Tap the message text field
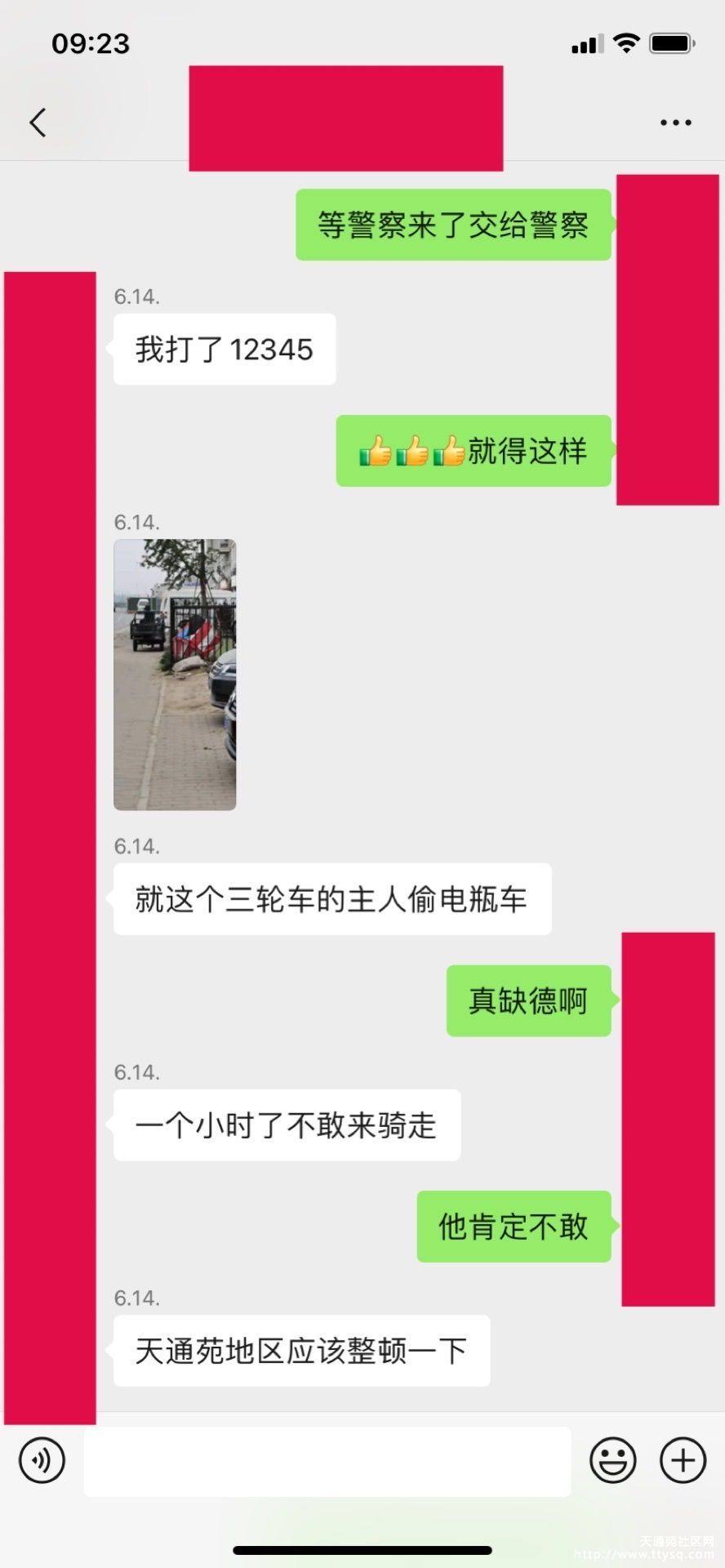The image size is (725, 1568). 327,1461
